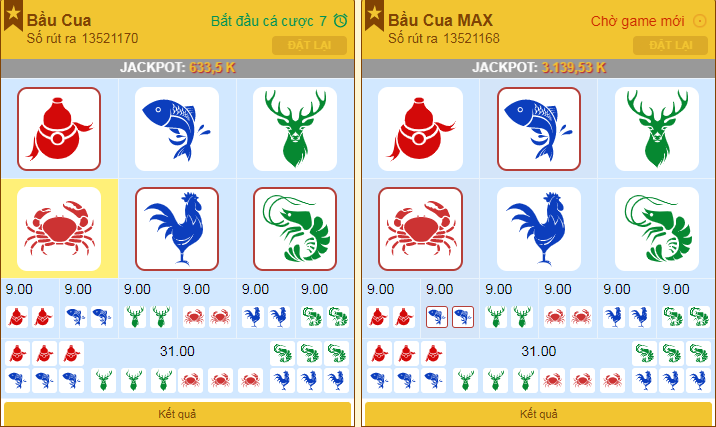Pick the red crab tile in Bầu Cua
716x427 pixels.
[x=59, y=228]
